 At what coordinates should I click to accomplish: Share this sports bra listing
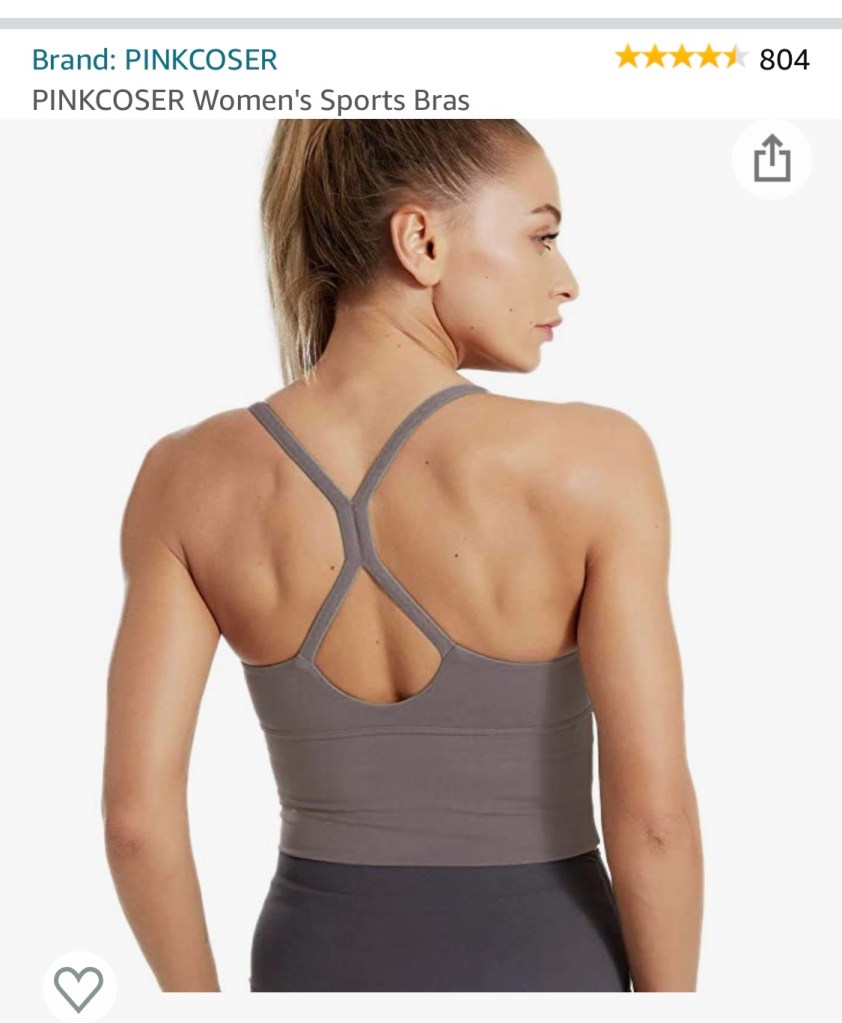pos(771,160)
